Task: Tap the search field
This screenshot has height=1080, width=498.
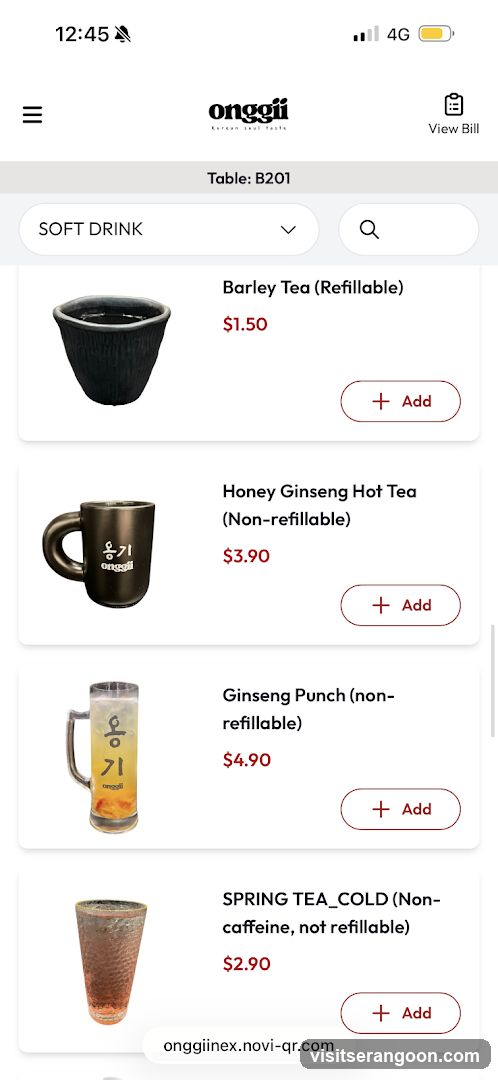Action: click(408, 229)
